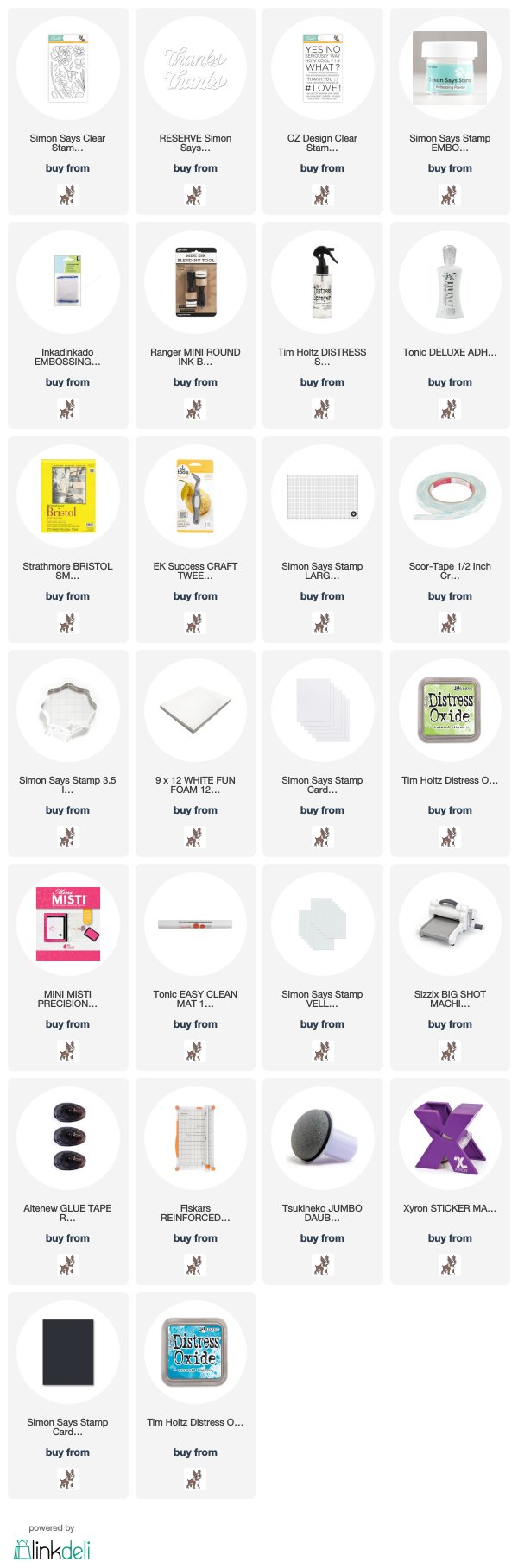Open the Simon Says Clear Stamps product card
The height and width of the screenshot is (1568, 518).
click(x=67, y=69)
